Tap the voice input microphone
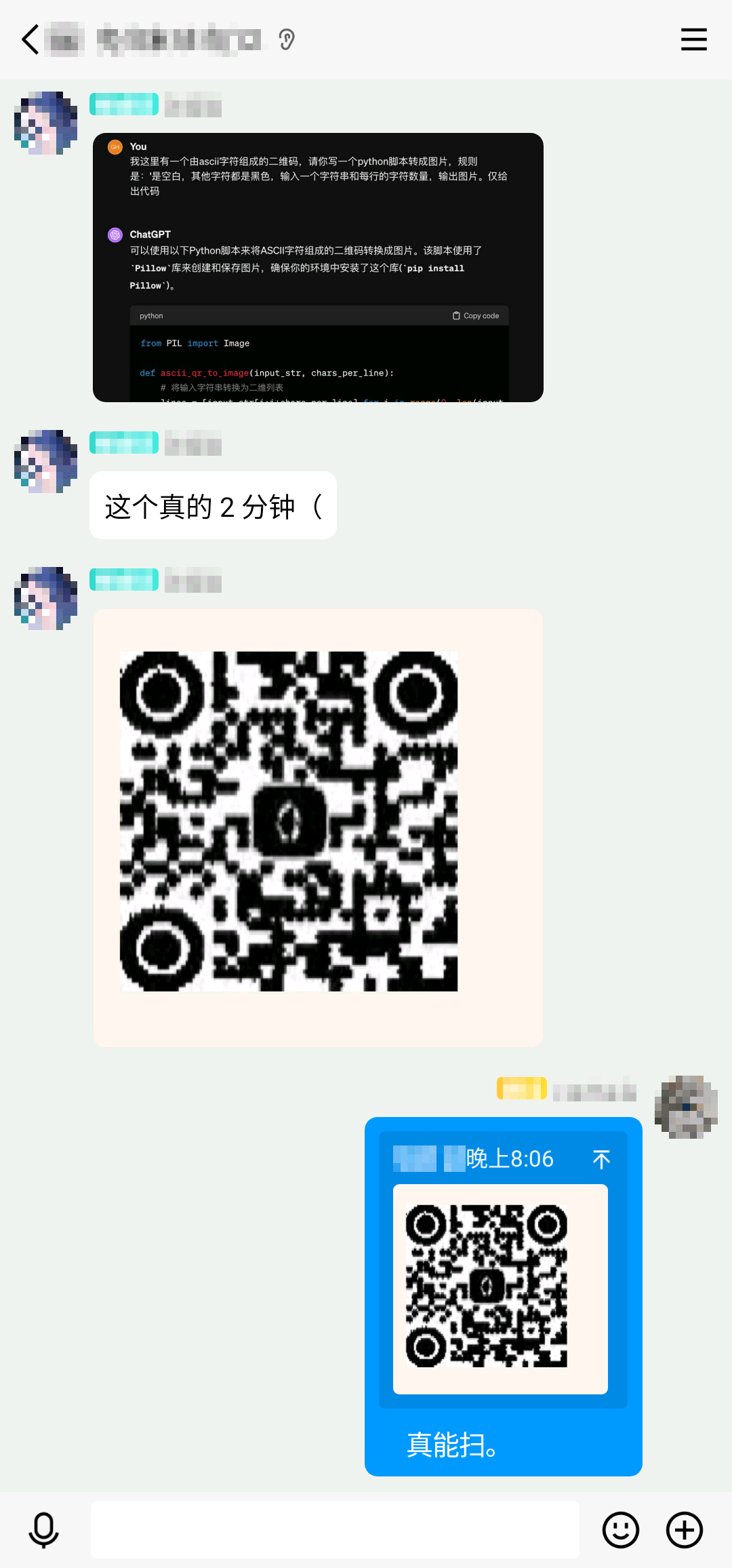The image size is (732, 1568). (44, 1530)
